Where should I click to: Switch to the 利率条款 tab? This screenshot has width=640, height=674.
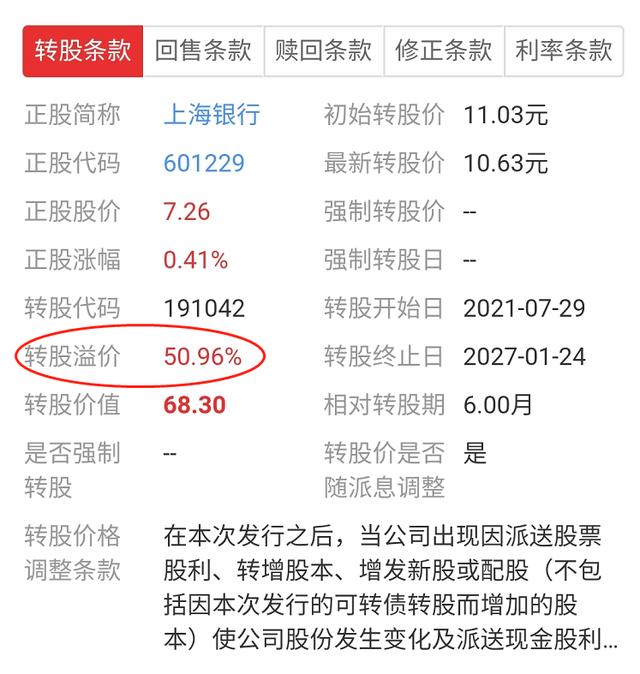click(563, 51)
